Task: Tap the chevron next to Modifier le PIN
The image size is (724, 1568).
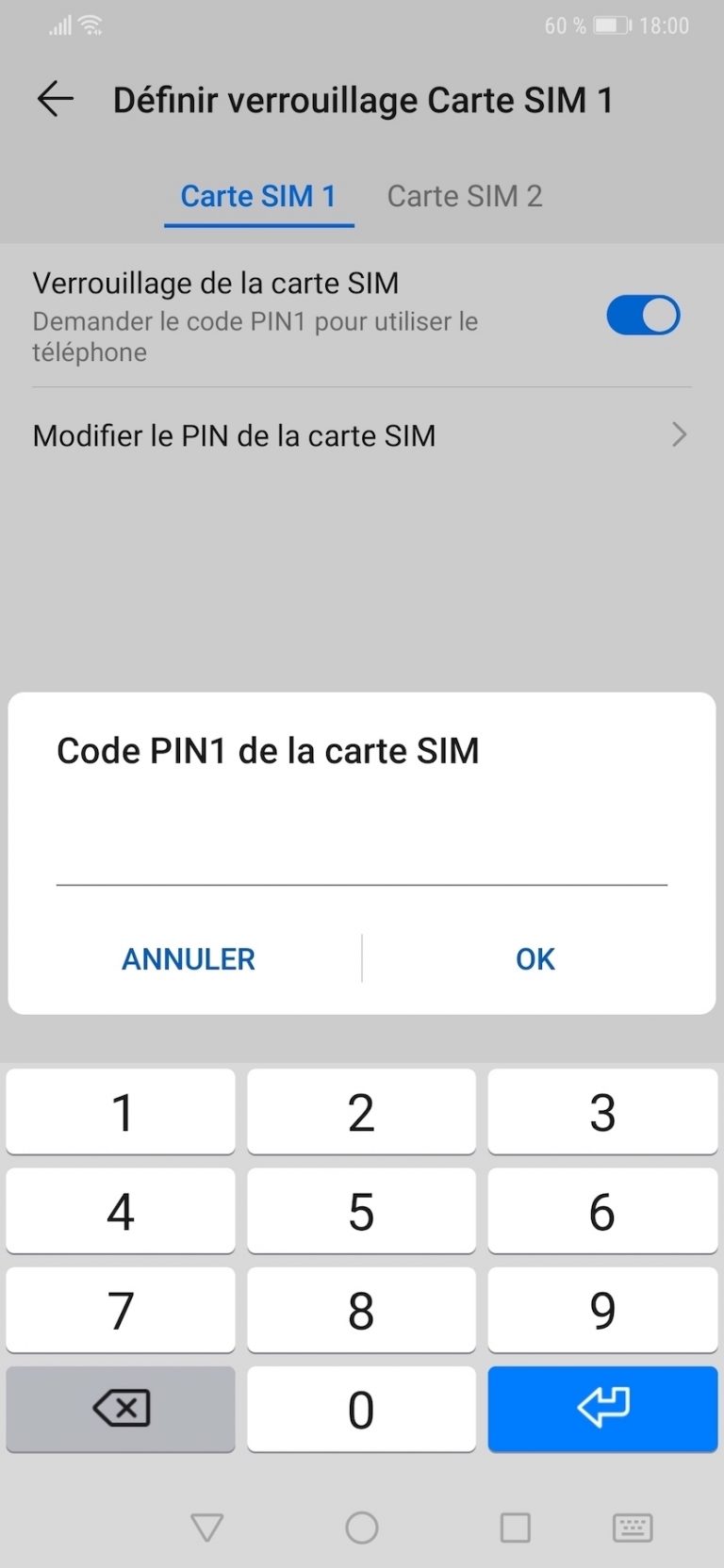Action: (x=679, y=435)
